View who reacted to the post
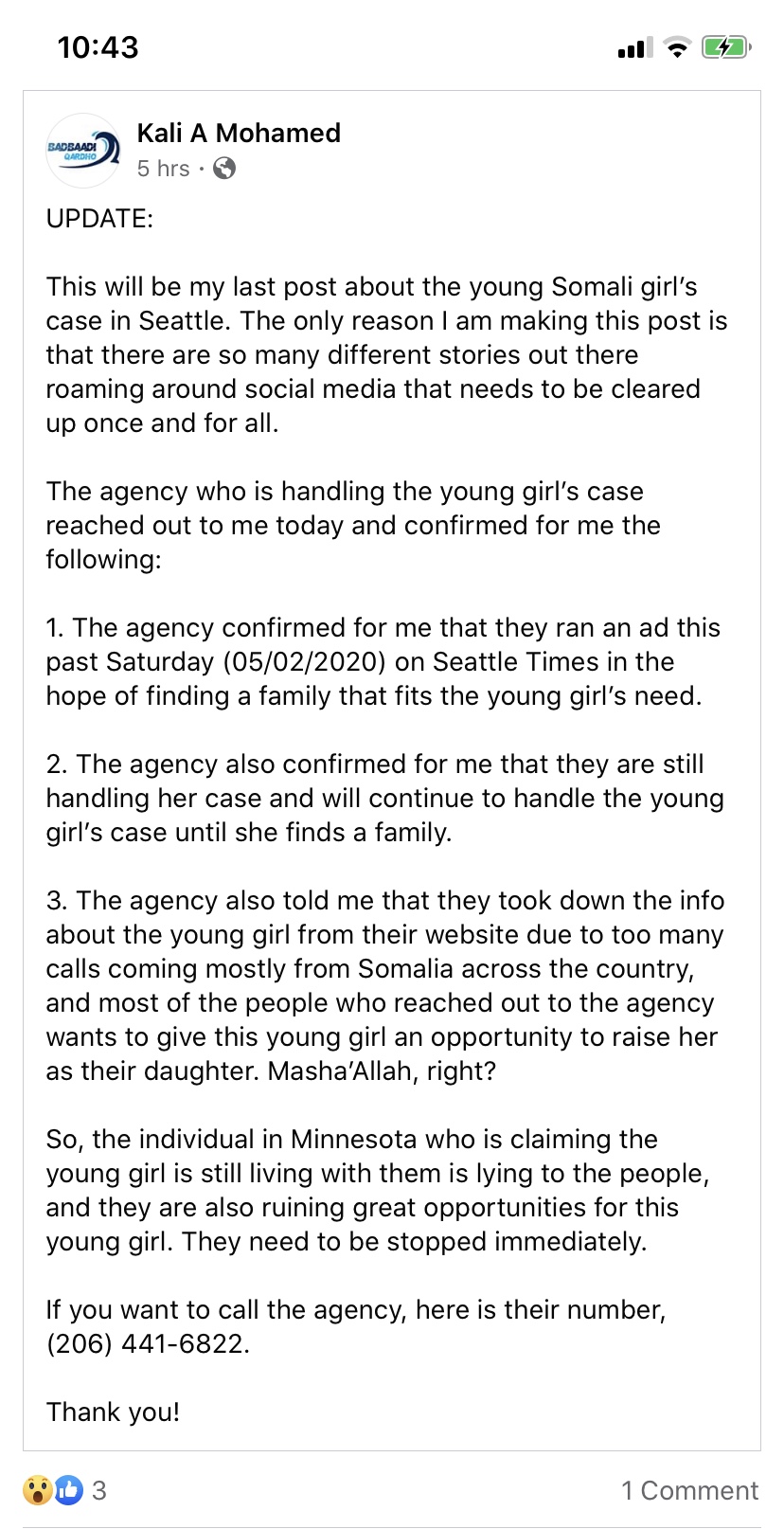784x1529 pixels. (64, 1490)
